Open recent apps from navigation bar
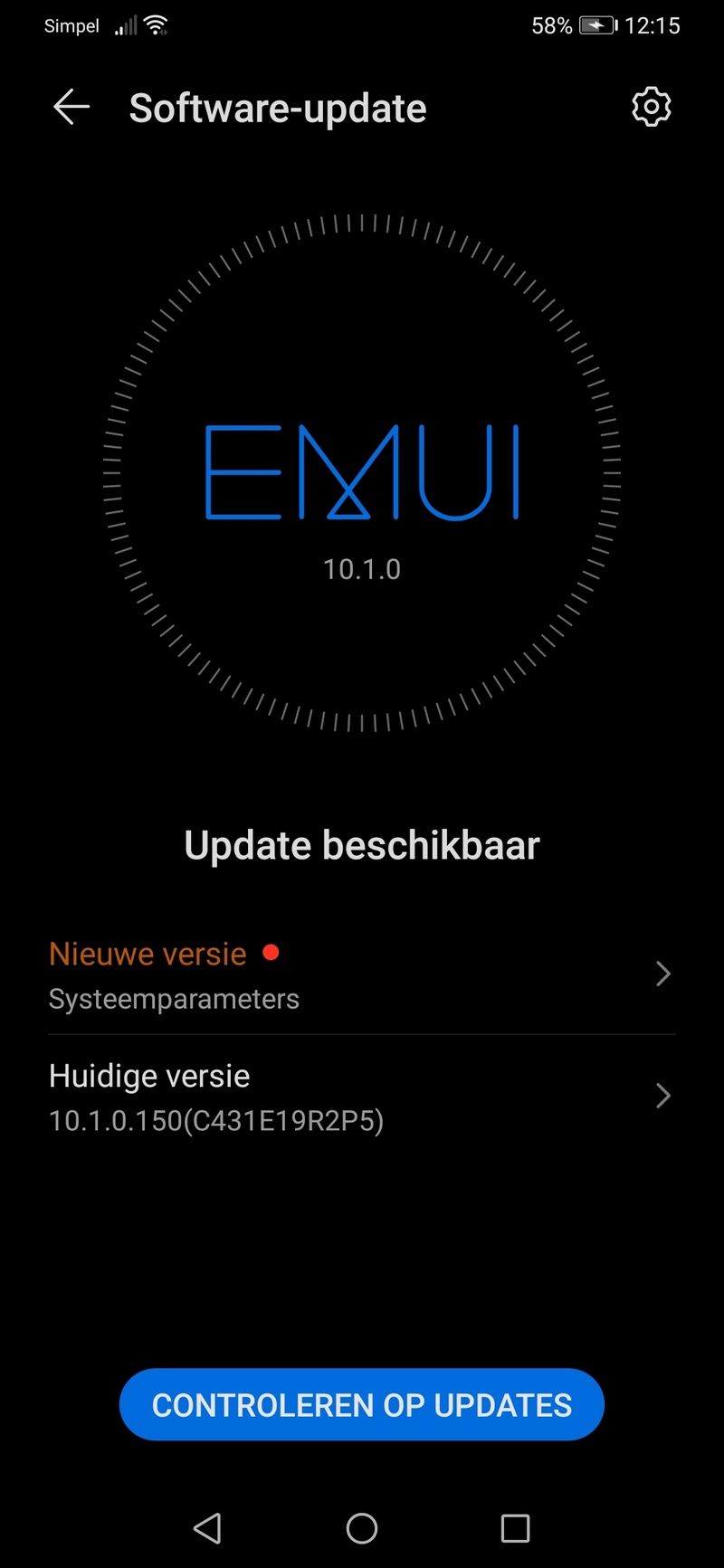This screenshot has width=724, height=1568. [515, 1528]
